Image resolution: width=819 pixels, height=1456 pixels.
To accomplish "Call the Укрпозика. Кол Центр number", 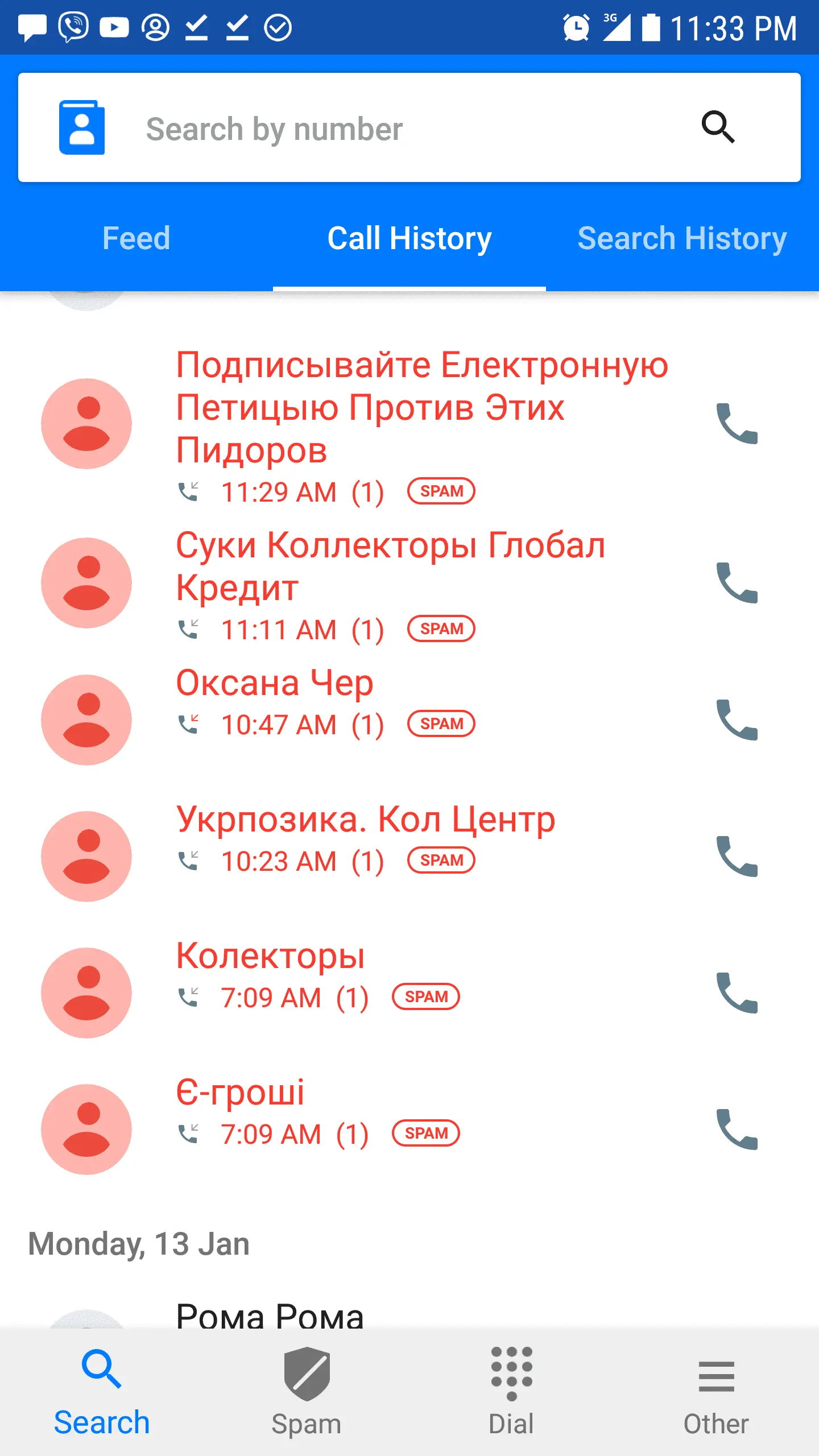I will [737, 857].
